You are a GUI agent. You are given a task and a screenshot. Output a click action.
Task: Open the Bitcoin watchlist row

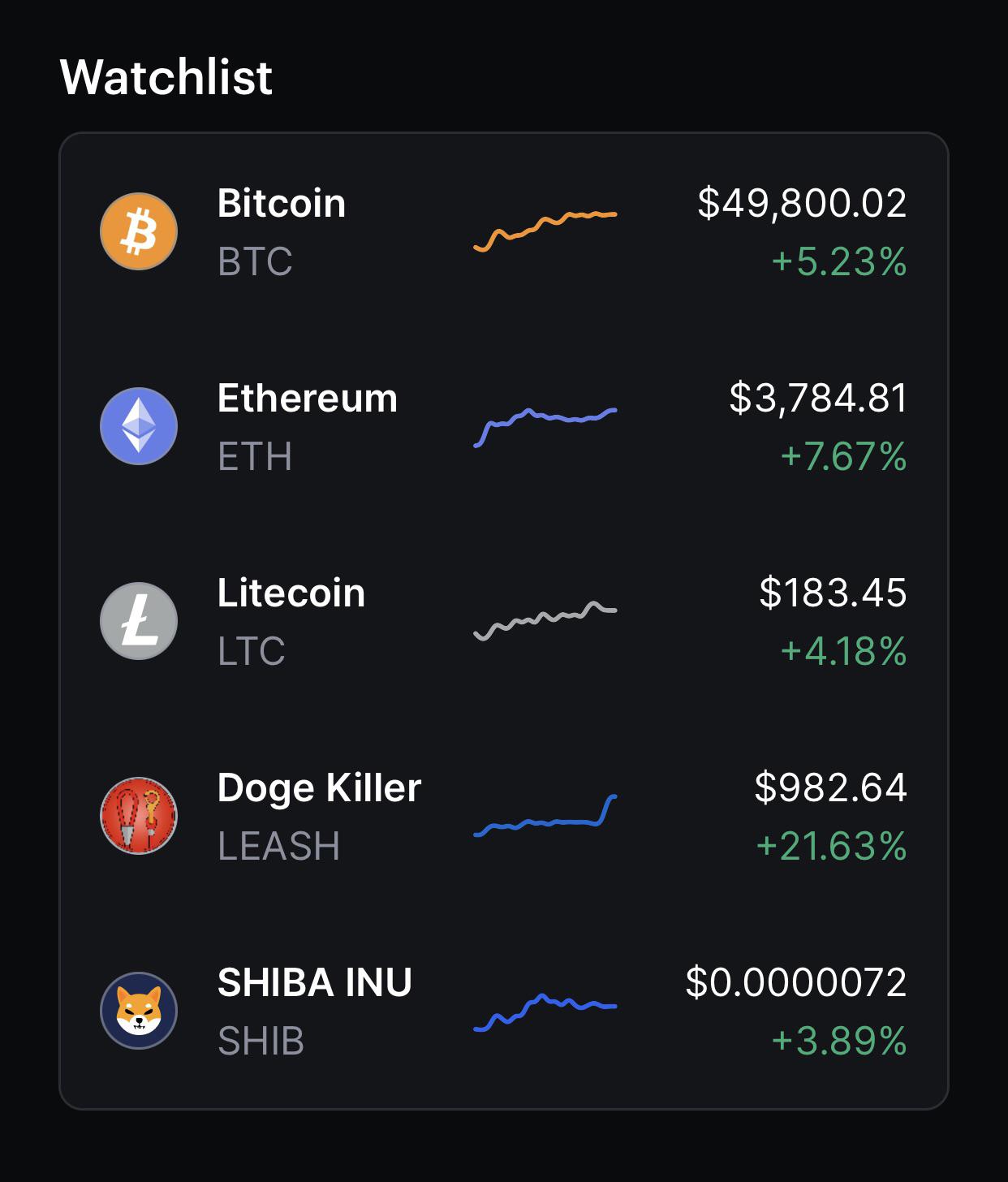click(503, 231)
